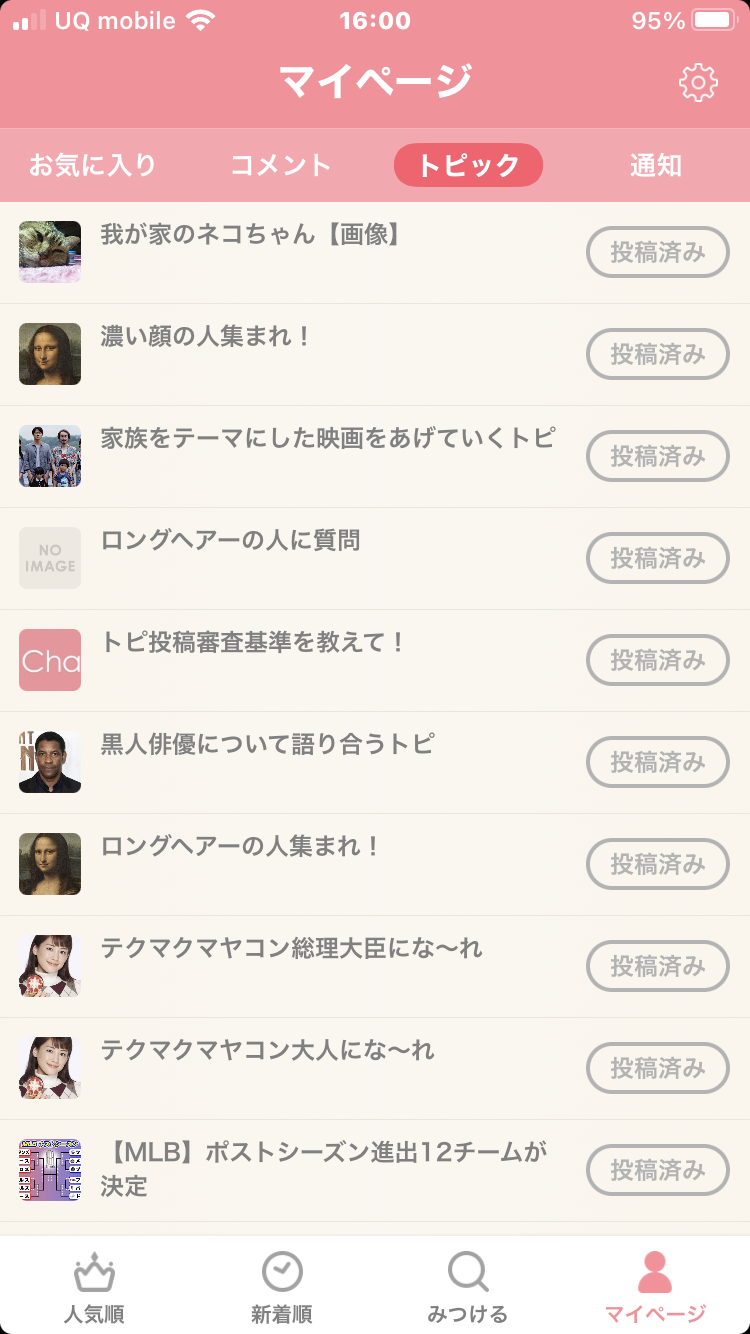This screenshot has width=750, height=1334.
Task: Open topic テクマクマヤコン総理大臣にな〜れ
Action: 375,967
